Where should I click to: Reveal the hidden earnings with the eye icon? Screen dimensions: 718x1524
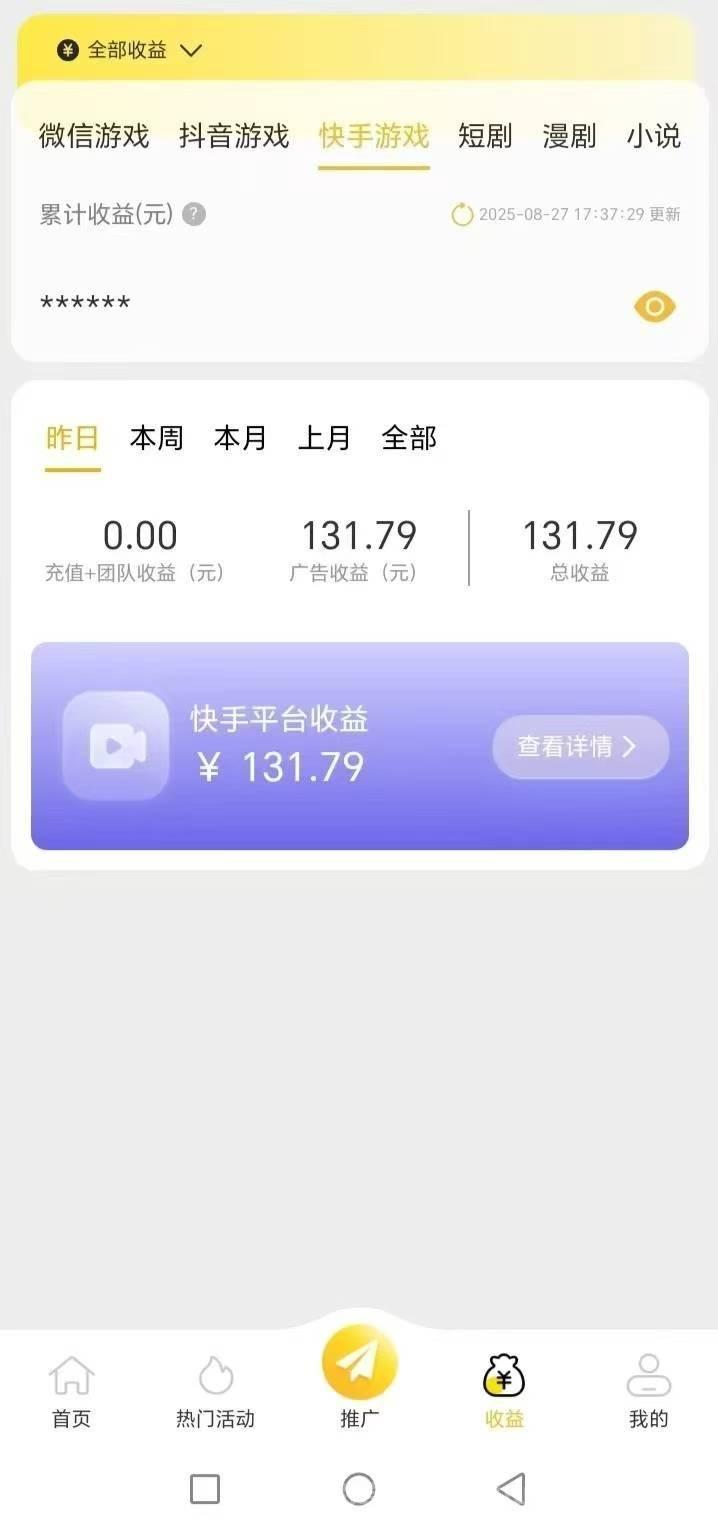pyautogui.click(x=655, y=307)
